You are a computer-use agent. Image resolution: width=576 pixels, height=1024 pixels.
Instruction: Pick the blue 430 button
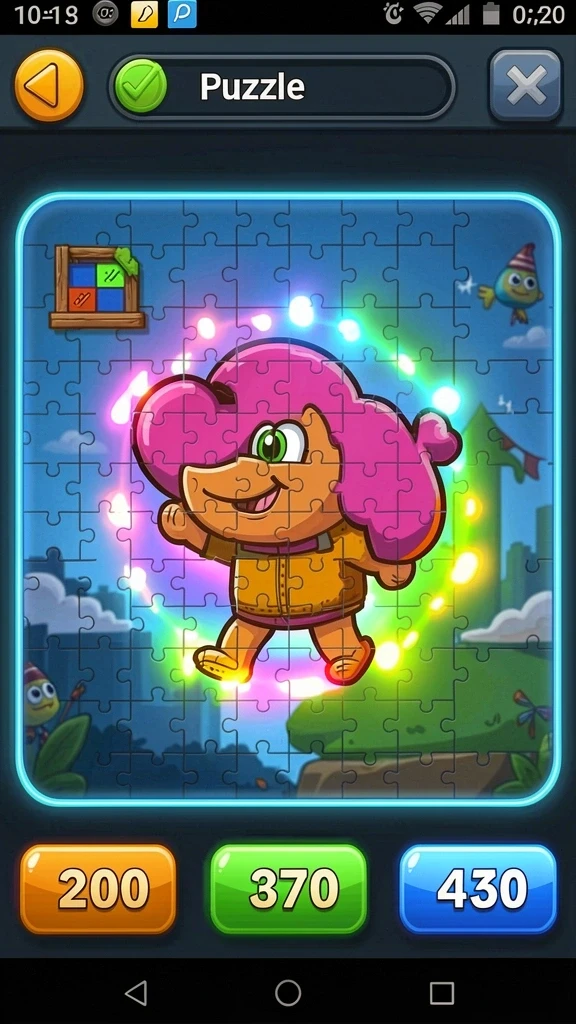(478, 889)
